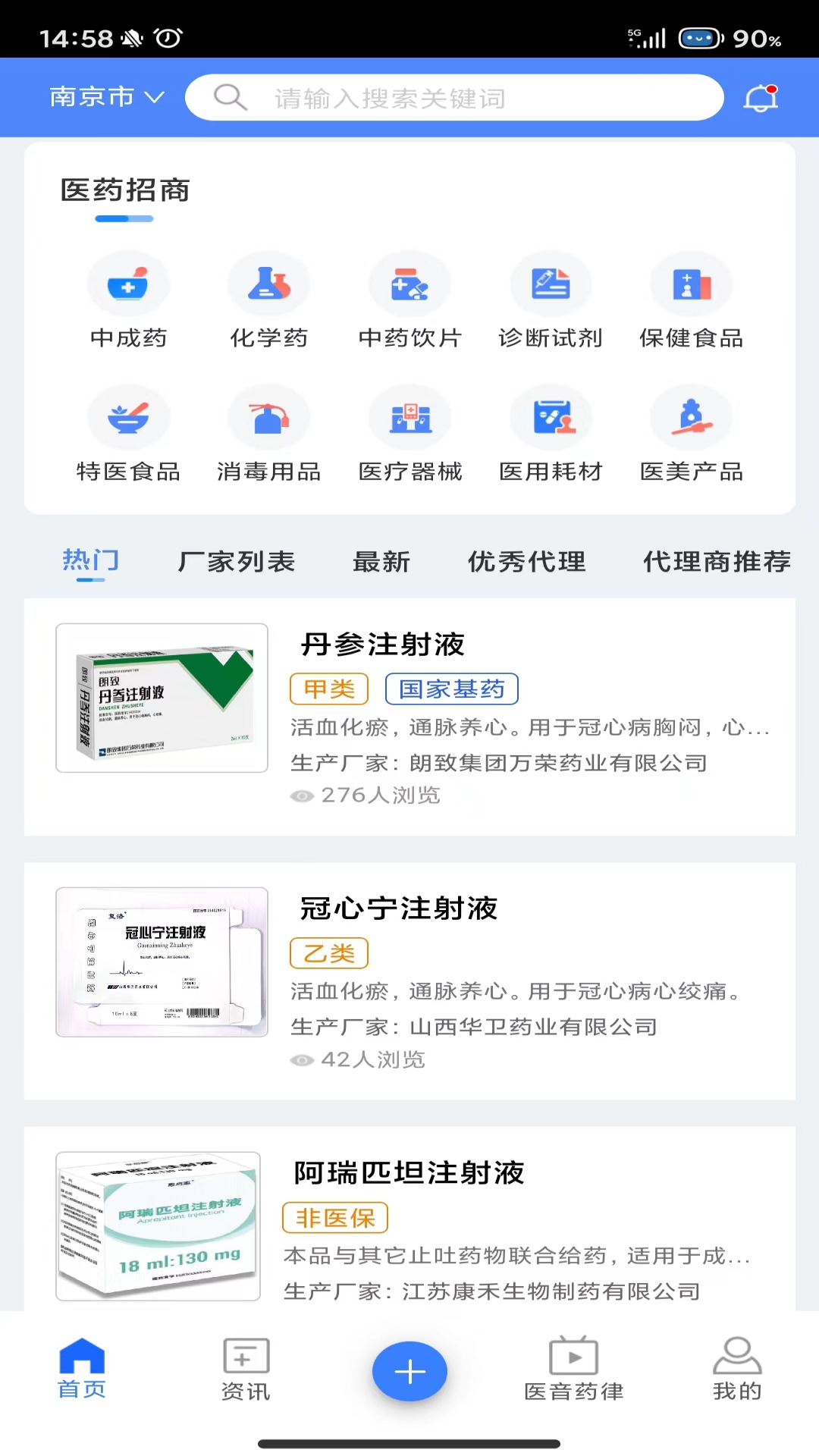Tap the search keyword input field
Image resolution: width=819 pixels, height=1456 pixels.
pos(455,98)
